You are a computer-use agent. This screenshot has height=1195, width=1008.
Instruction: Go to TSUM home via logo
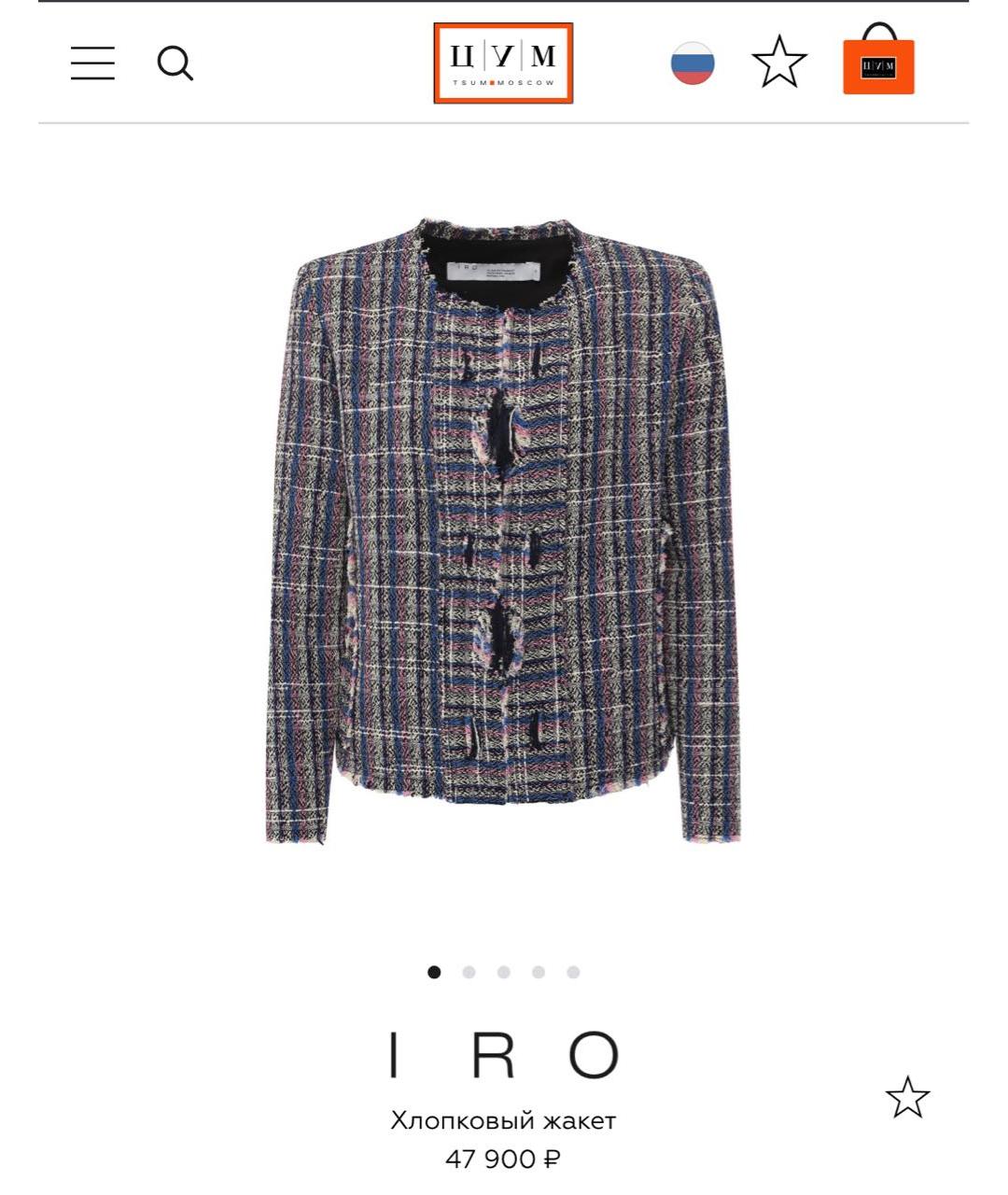coord(503,63)
